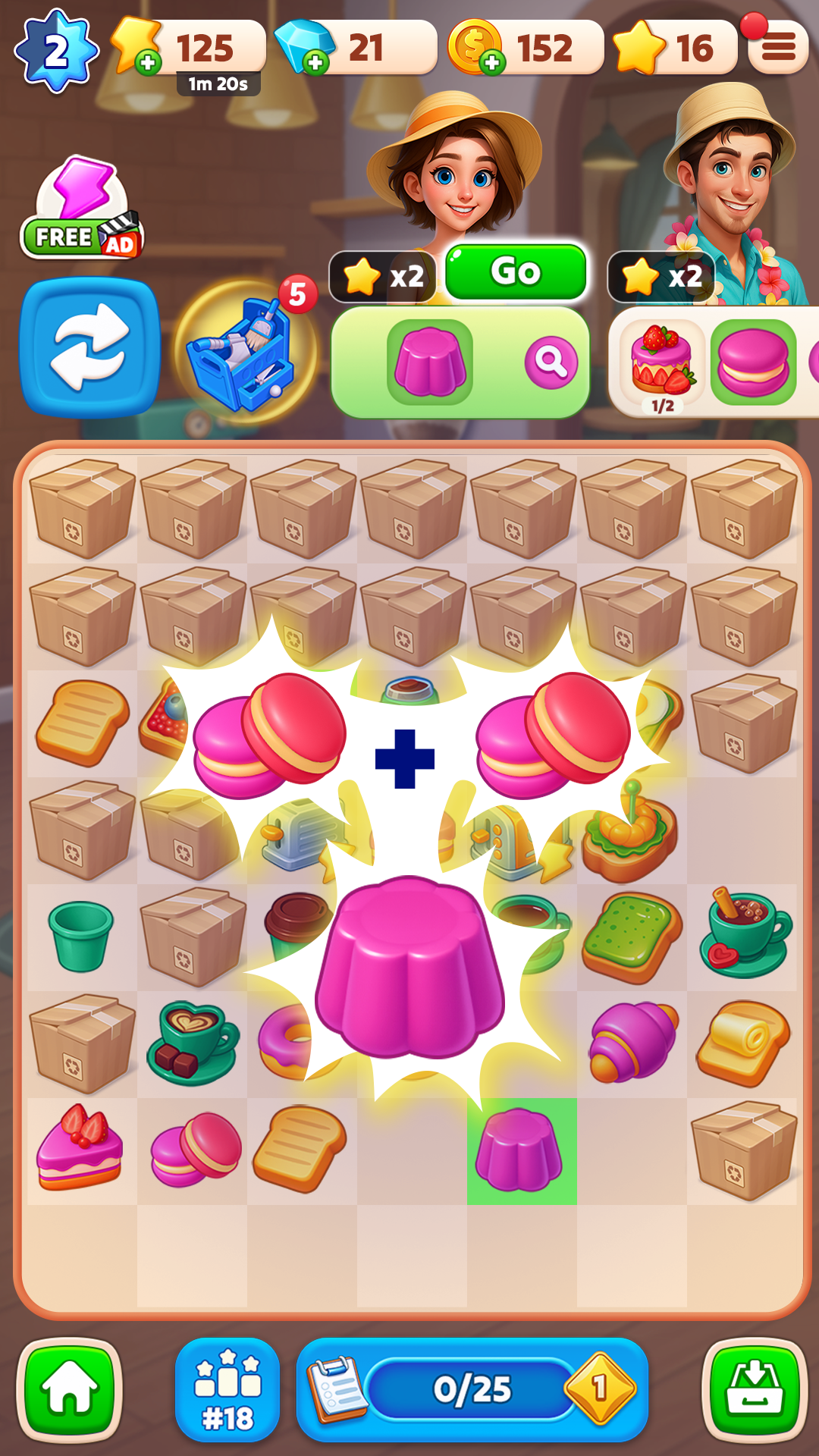This screenshot has width=819, height=1456.
Task: Tap the green Go button
Action: click(516, 271)
